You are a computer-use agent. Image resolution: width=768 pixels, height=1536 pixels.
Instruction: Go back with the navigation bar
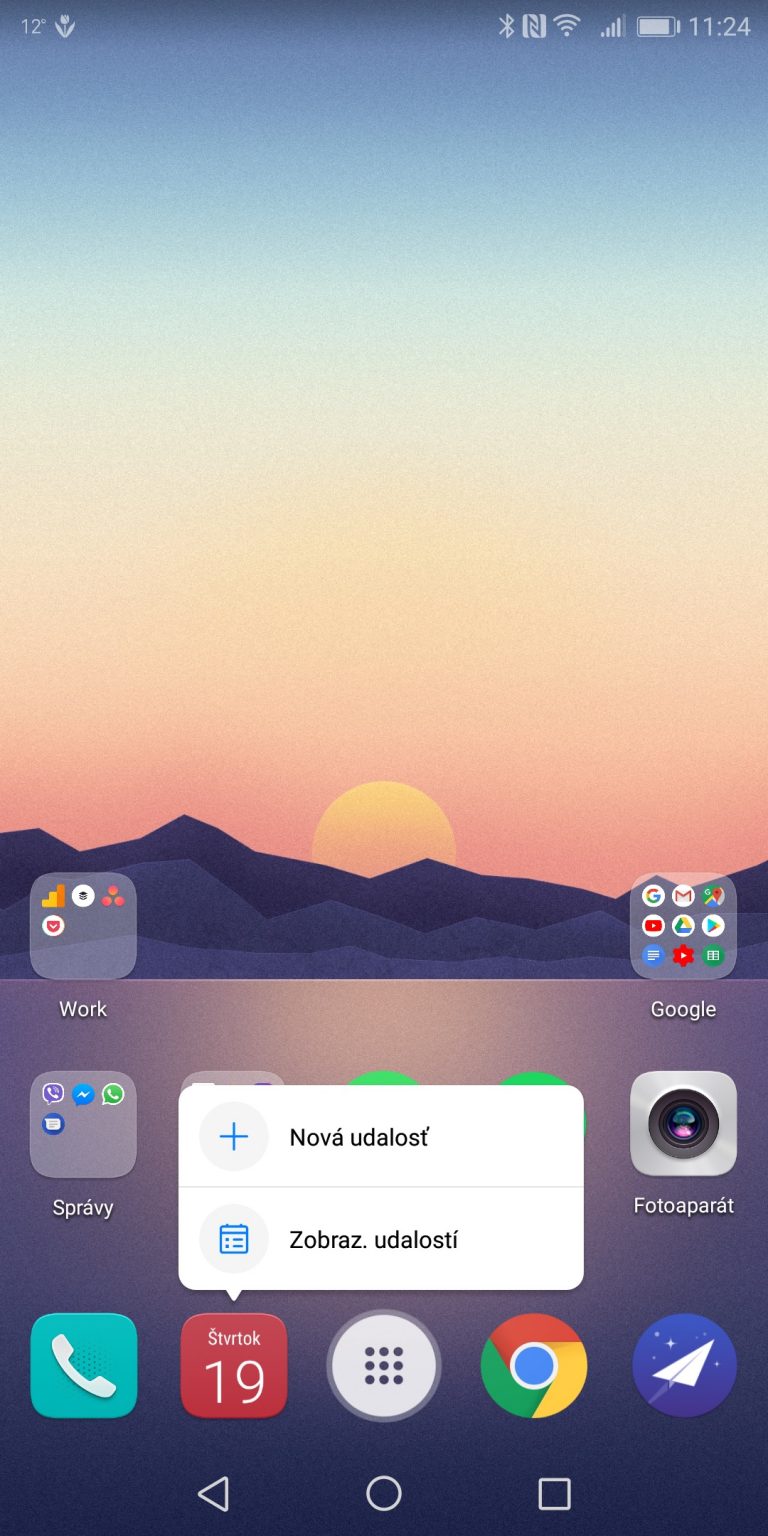click(x=213, y=1494)
